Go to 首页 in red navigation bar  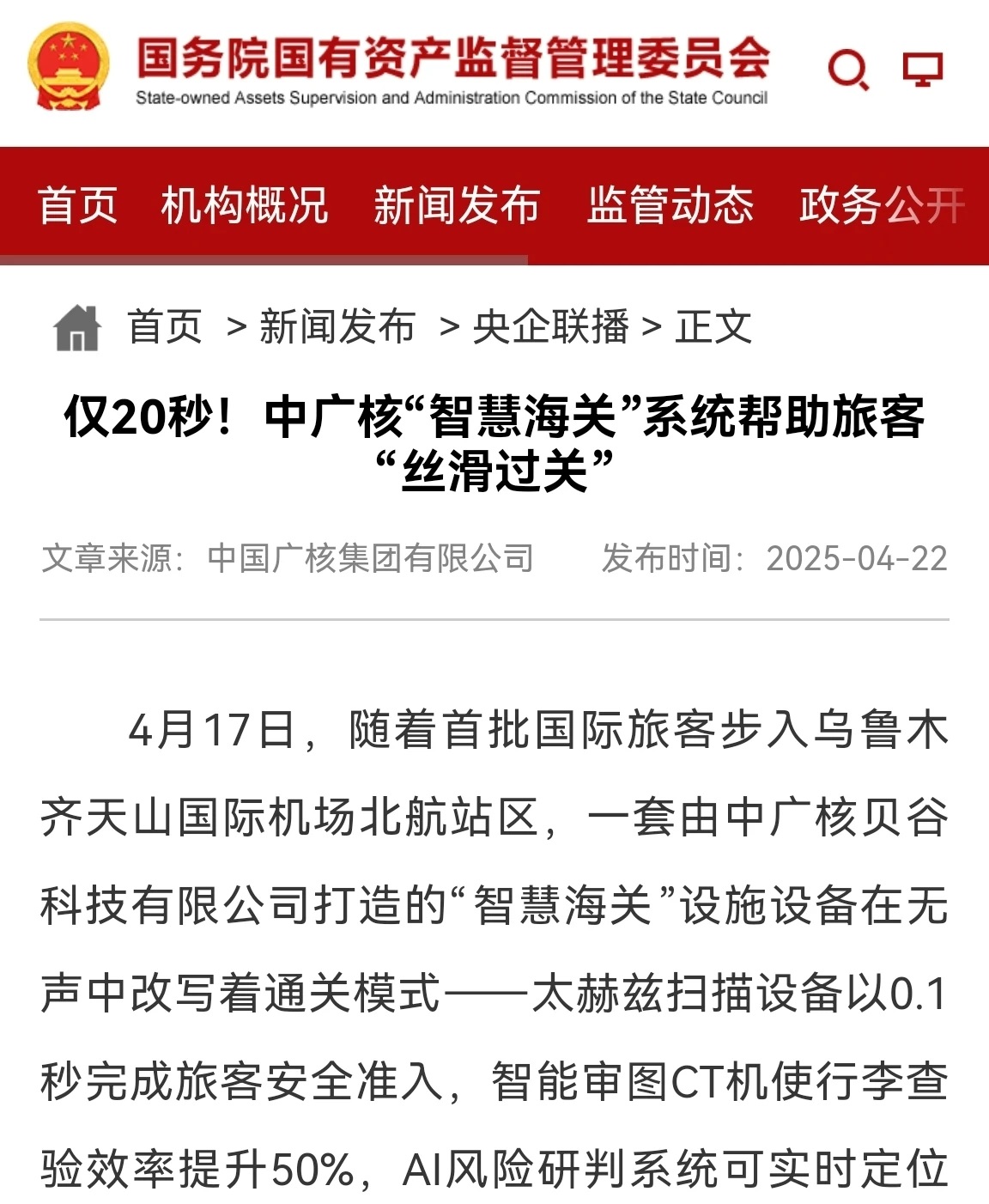pos(78,205)
